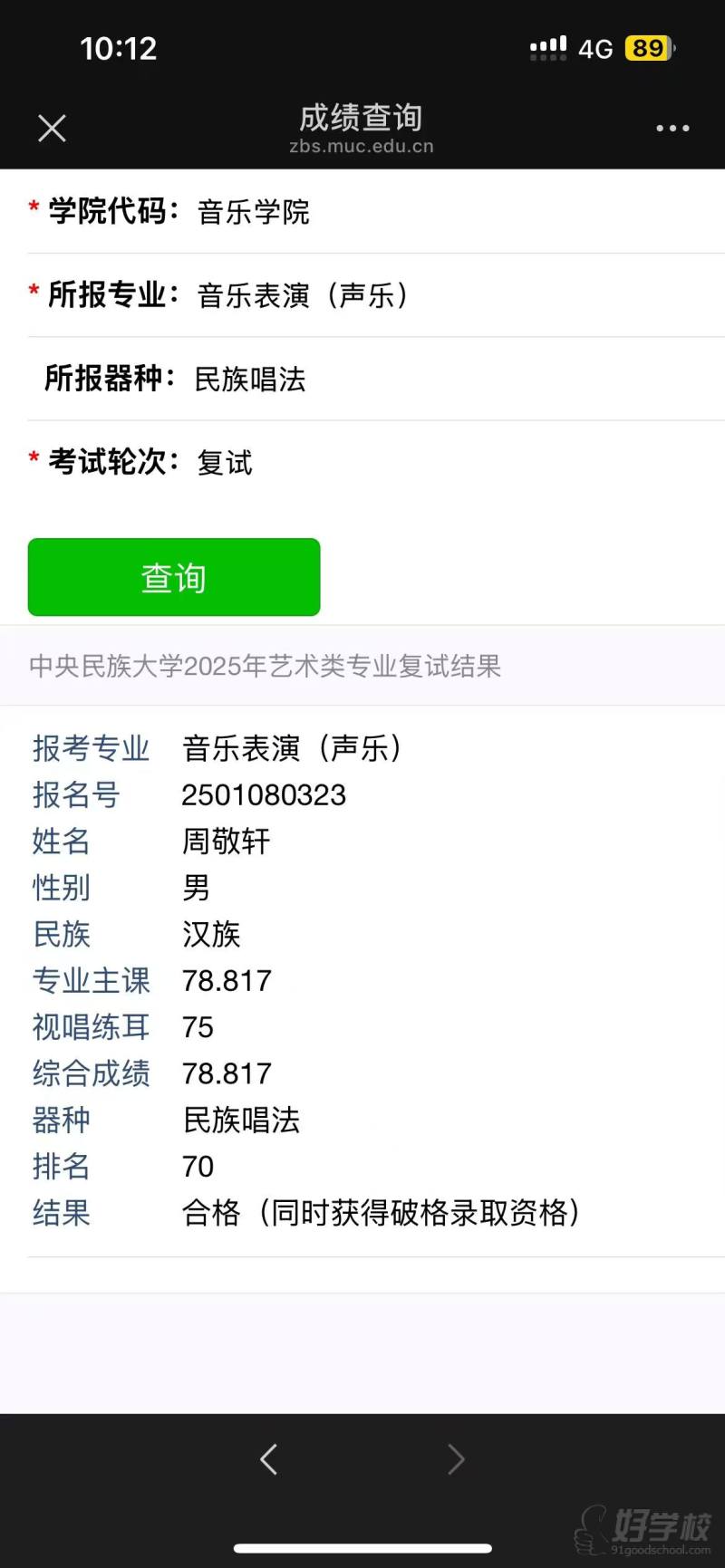Select the 成绩查询 page title
This screenshot has height=1568, width=725.
tap(362, 117)
